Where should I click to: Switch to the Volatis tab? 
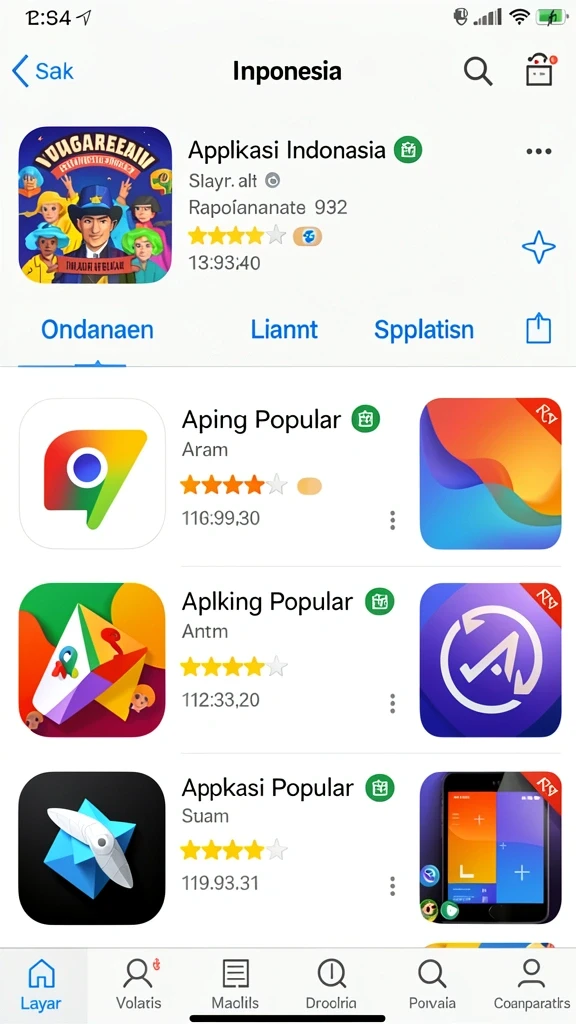pos(138,985)
